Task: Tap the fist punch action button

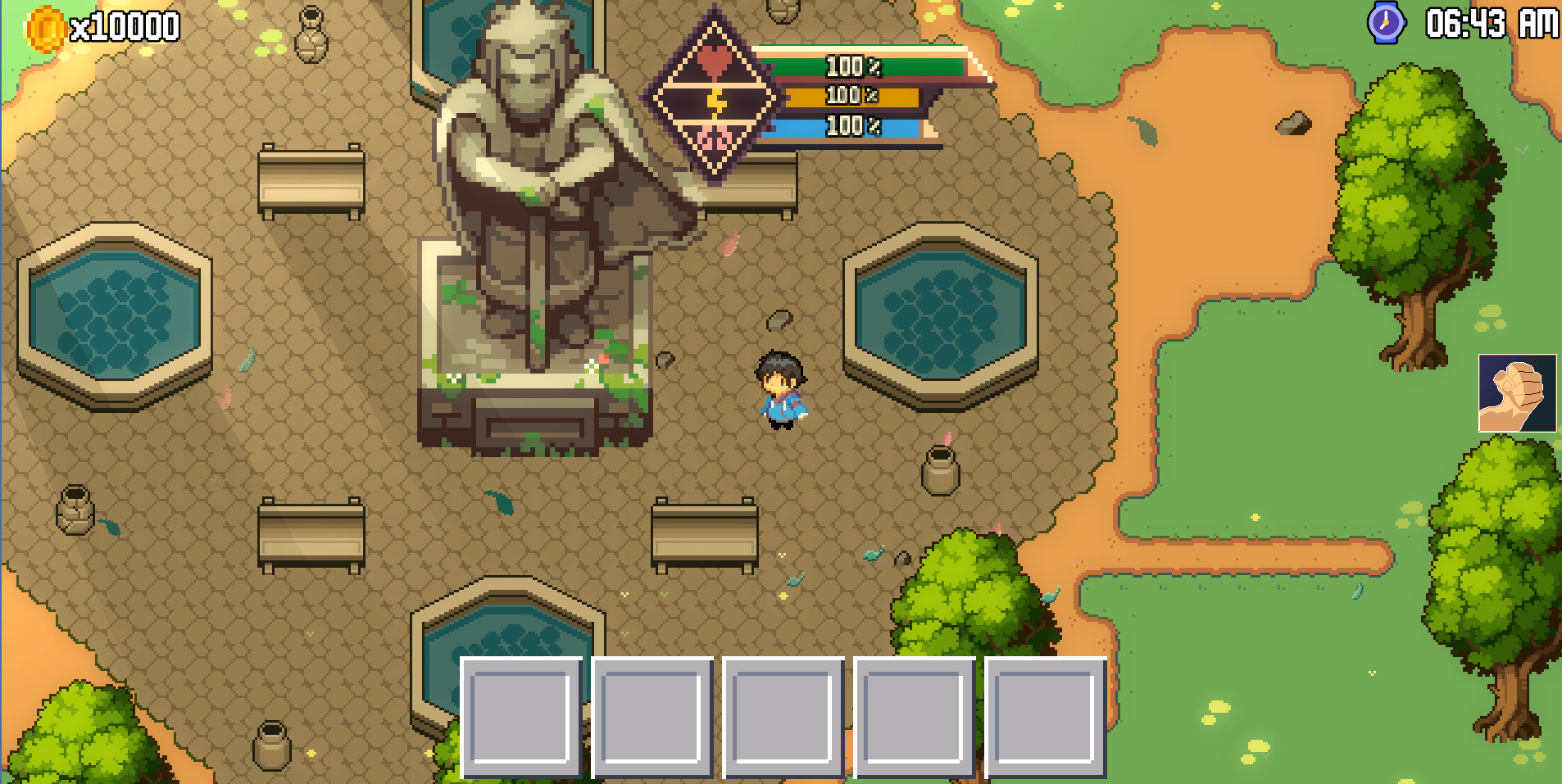Action: [1517, 393]
